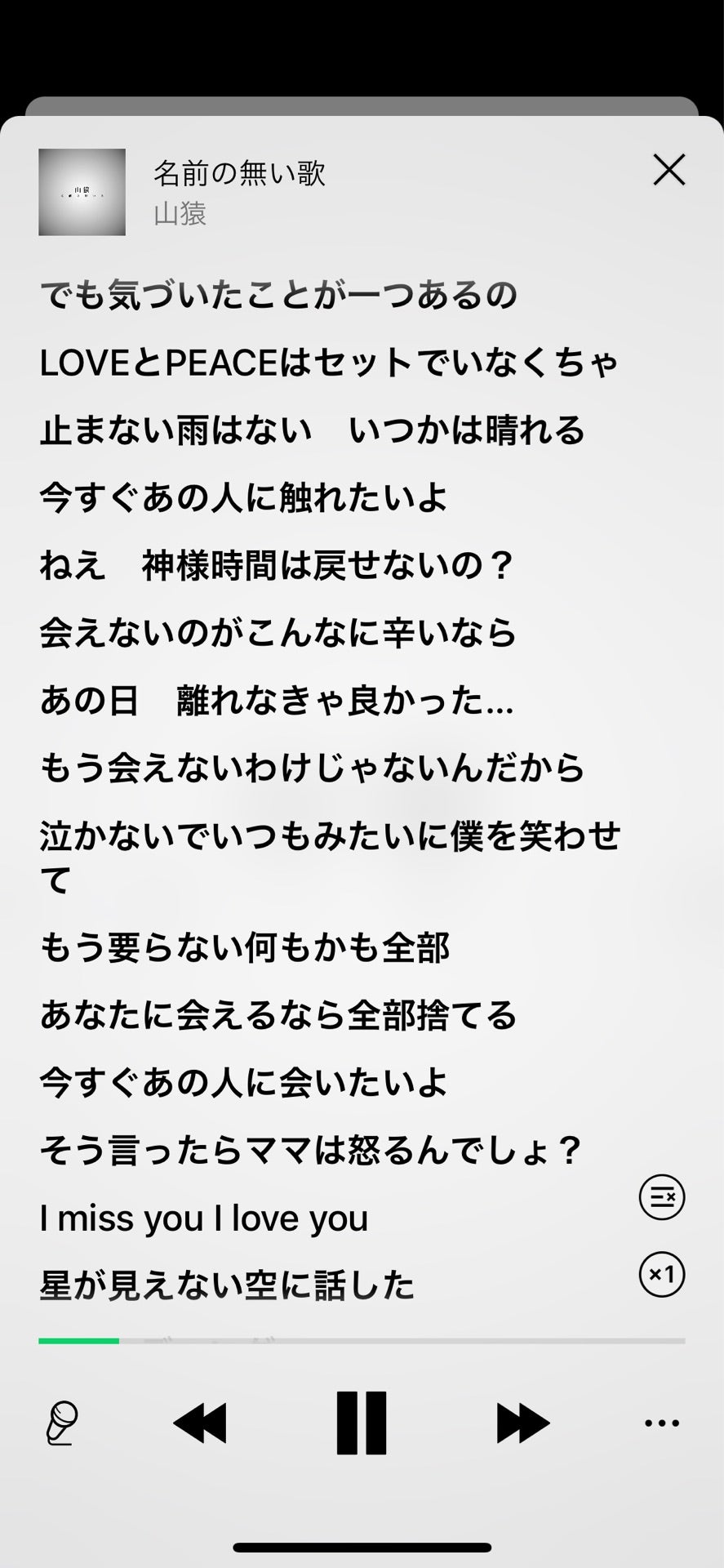Tap the lyric line I miss you I love you

coord(204,1217)
